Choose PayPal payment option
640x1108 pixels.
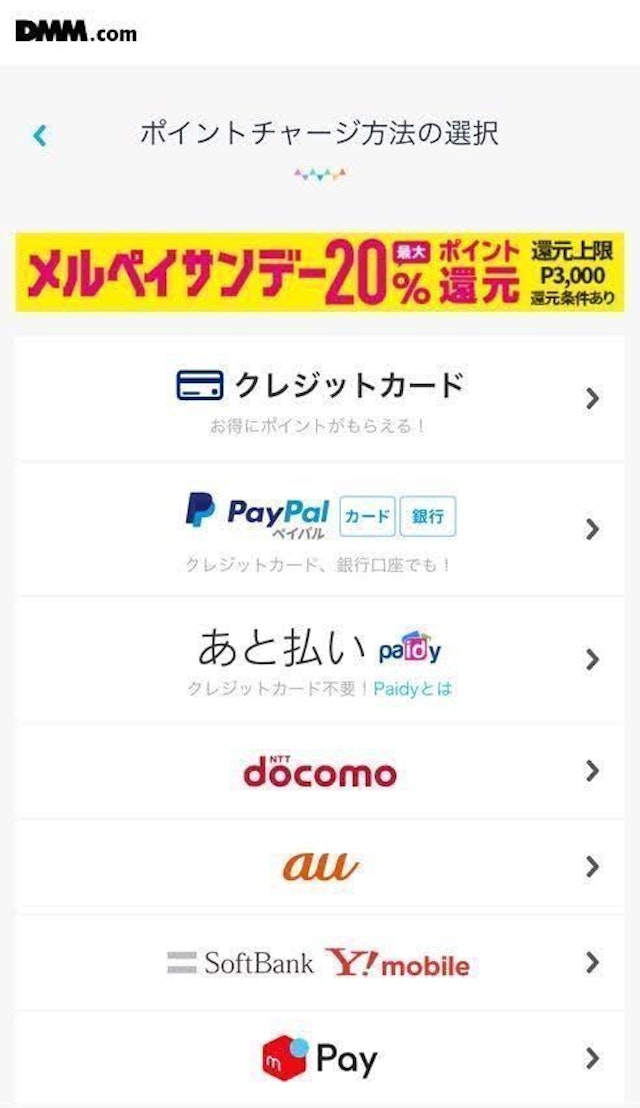(320, 528)
